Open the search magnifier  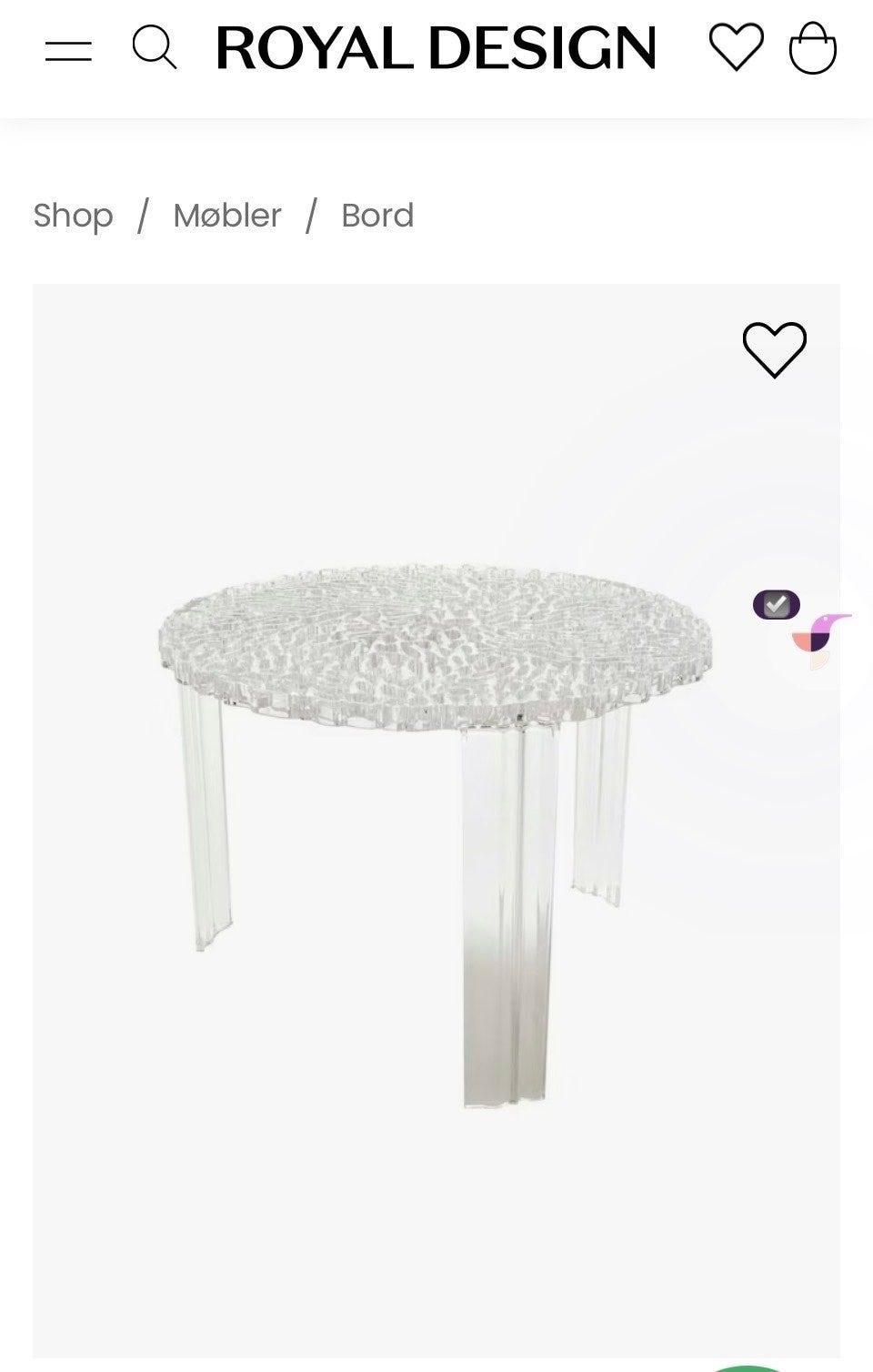pyautogui.click(x=155, y=47)
